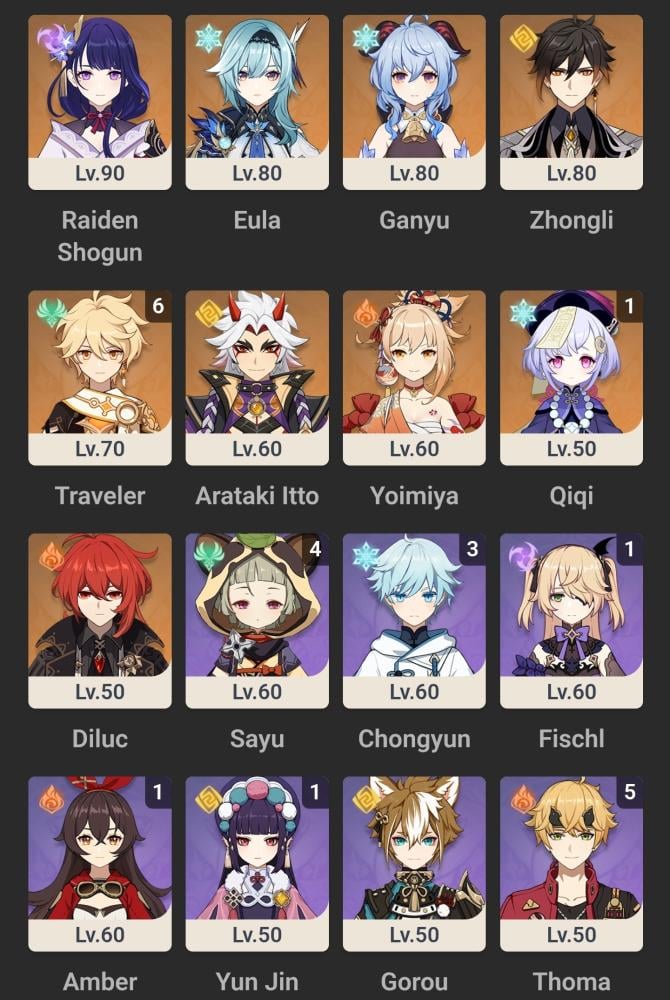This screenshot has height=1000, width=670.
Task: Open Raiden Shogun's character card
Action: (100, 102)
